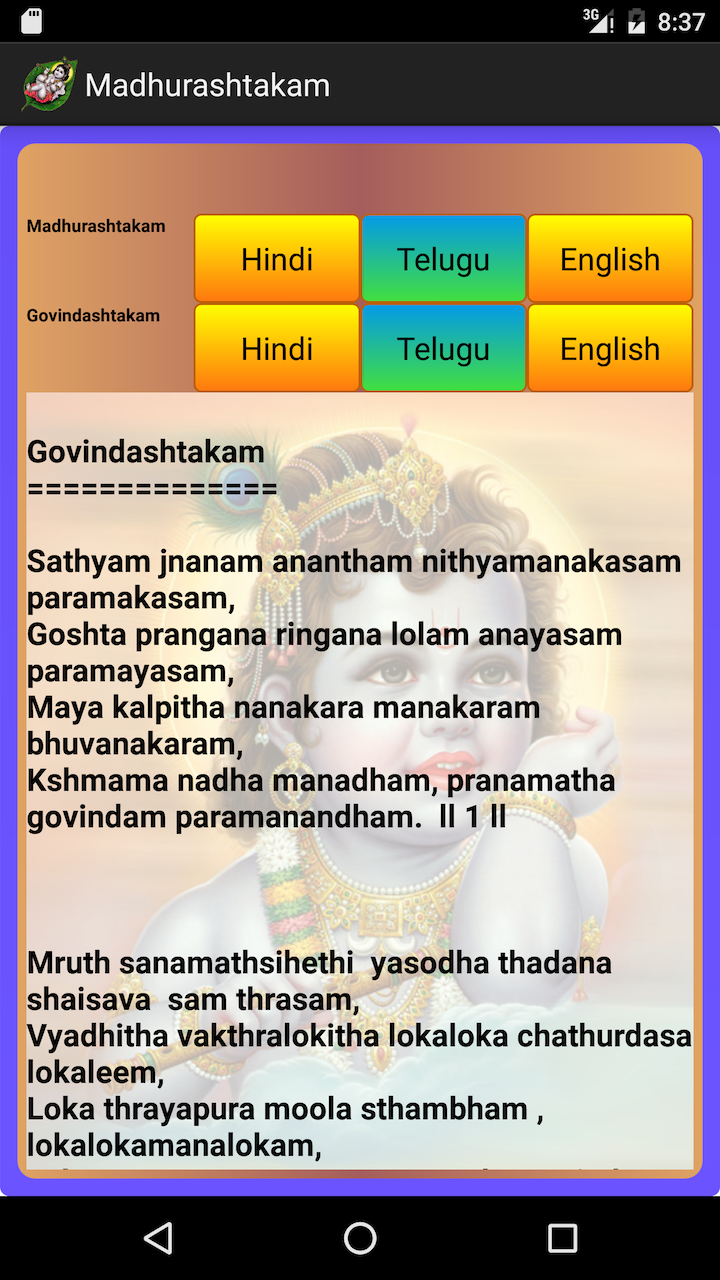View Madhurashtakam in English
Image resolution: width=720 pixels, height=1280 pixels.
[x=610, y=259]
